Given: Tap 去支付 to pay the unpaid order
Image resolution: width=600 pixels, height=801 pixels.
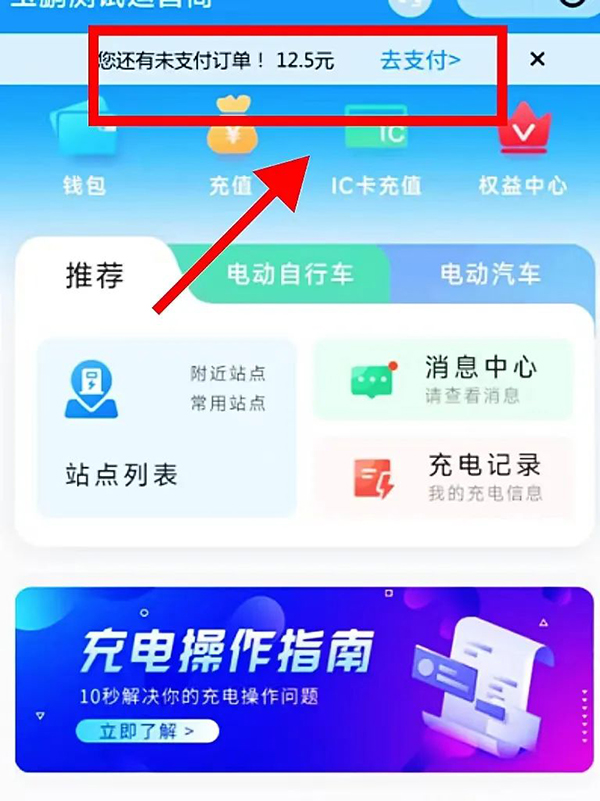Looking at the screenshot, I should 420,60.
